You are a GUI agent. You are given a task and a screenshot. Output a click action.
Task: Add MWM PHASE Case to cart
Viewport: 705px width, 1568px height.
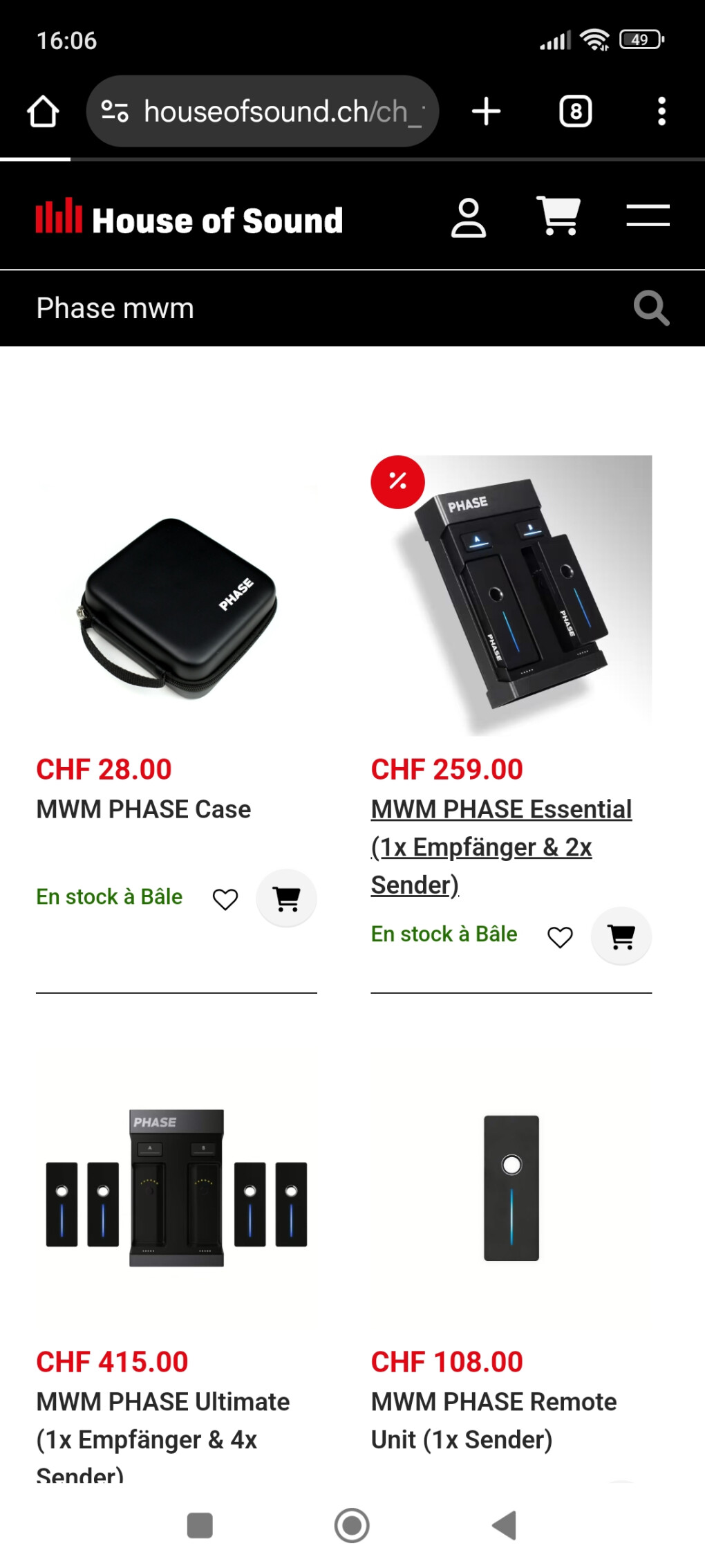(287, 898)
